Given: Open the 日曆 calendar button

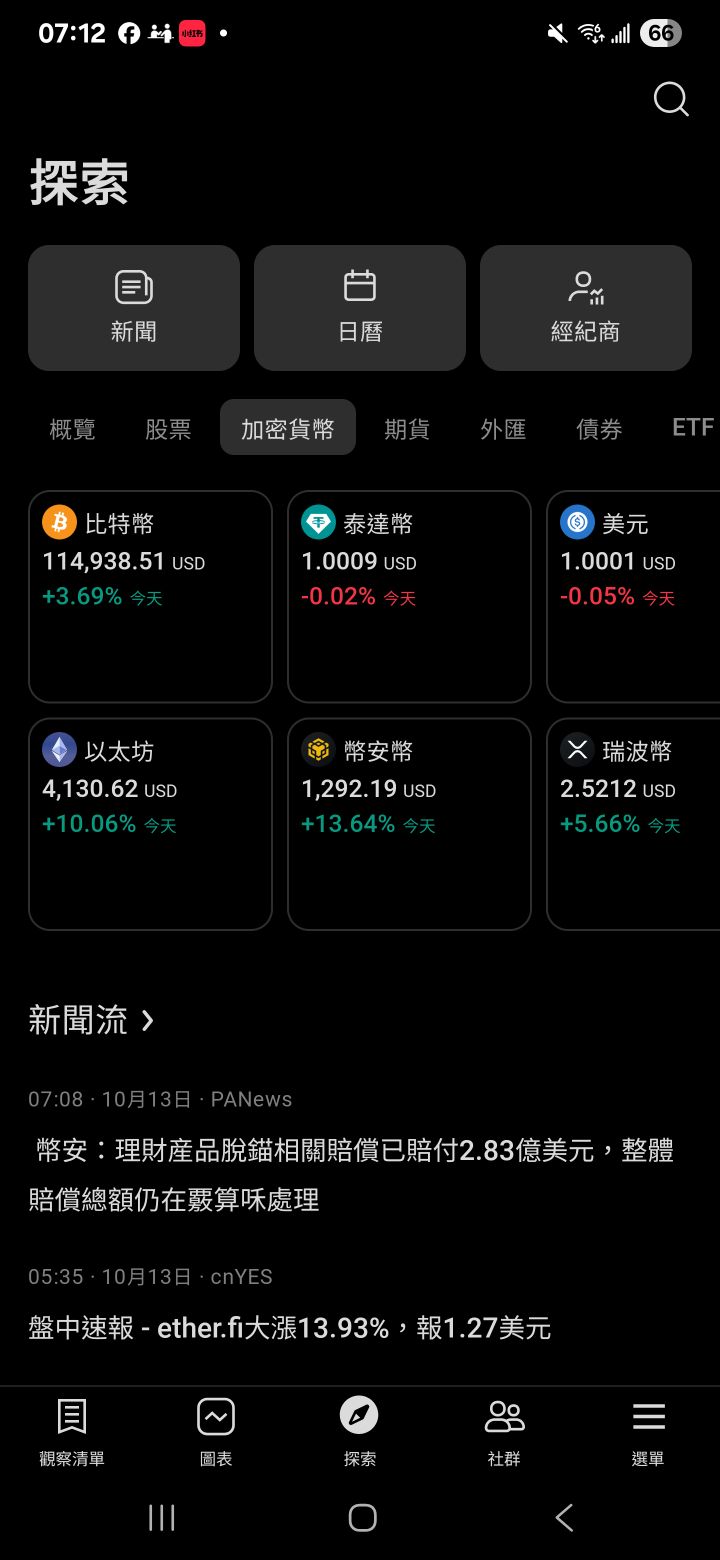Looking at the screenshot, I should coord(360,308).
